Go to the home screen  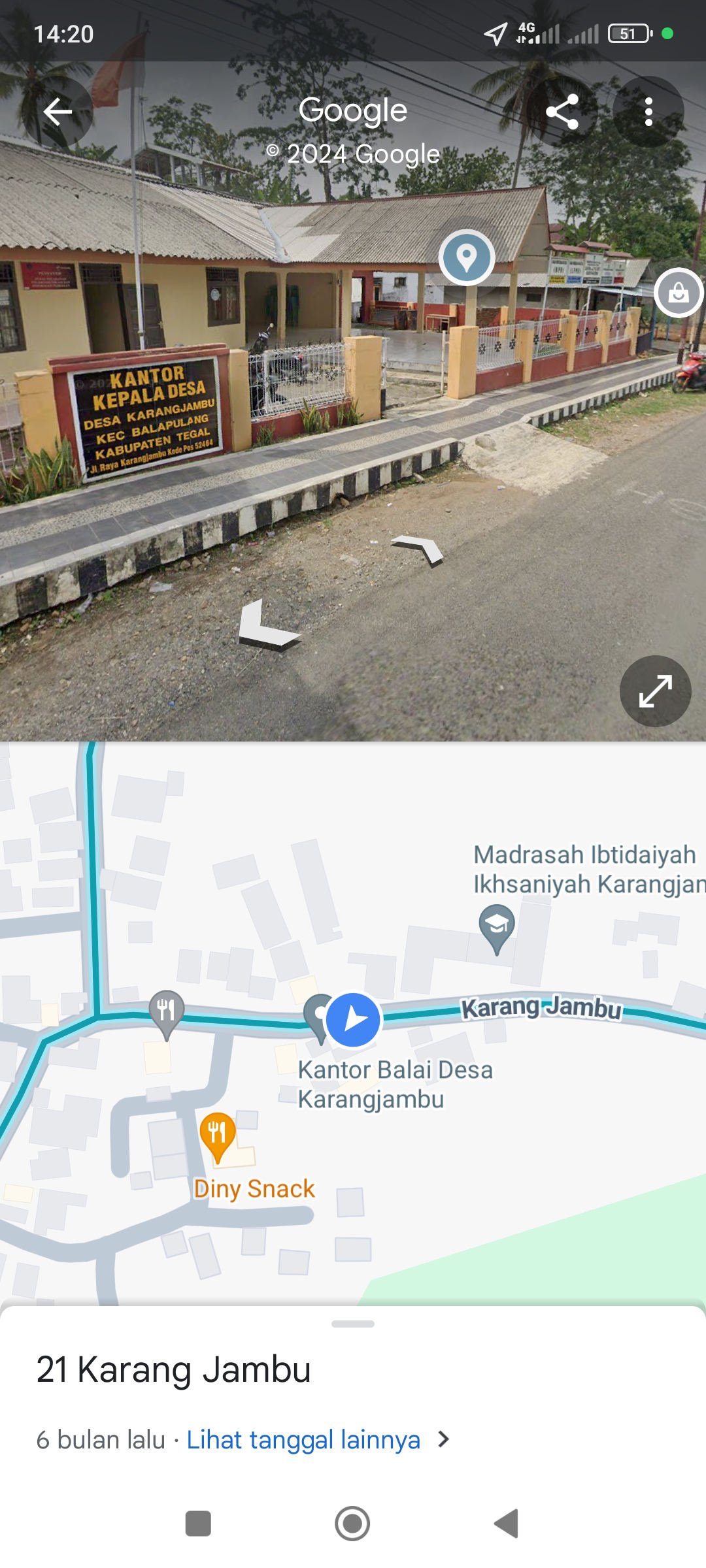(x=352, y=1524)
